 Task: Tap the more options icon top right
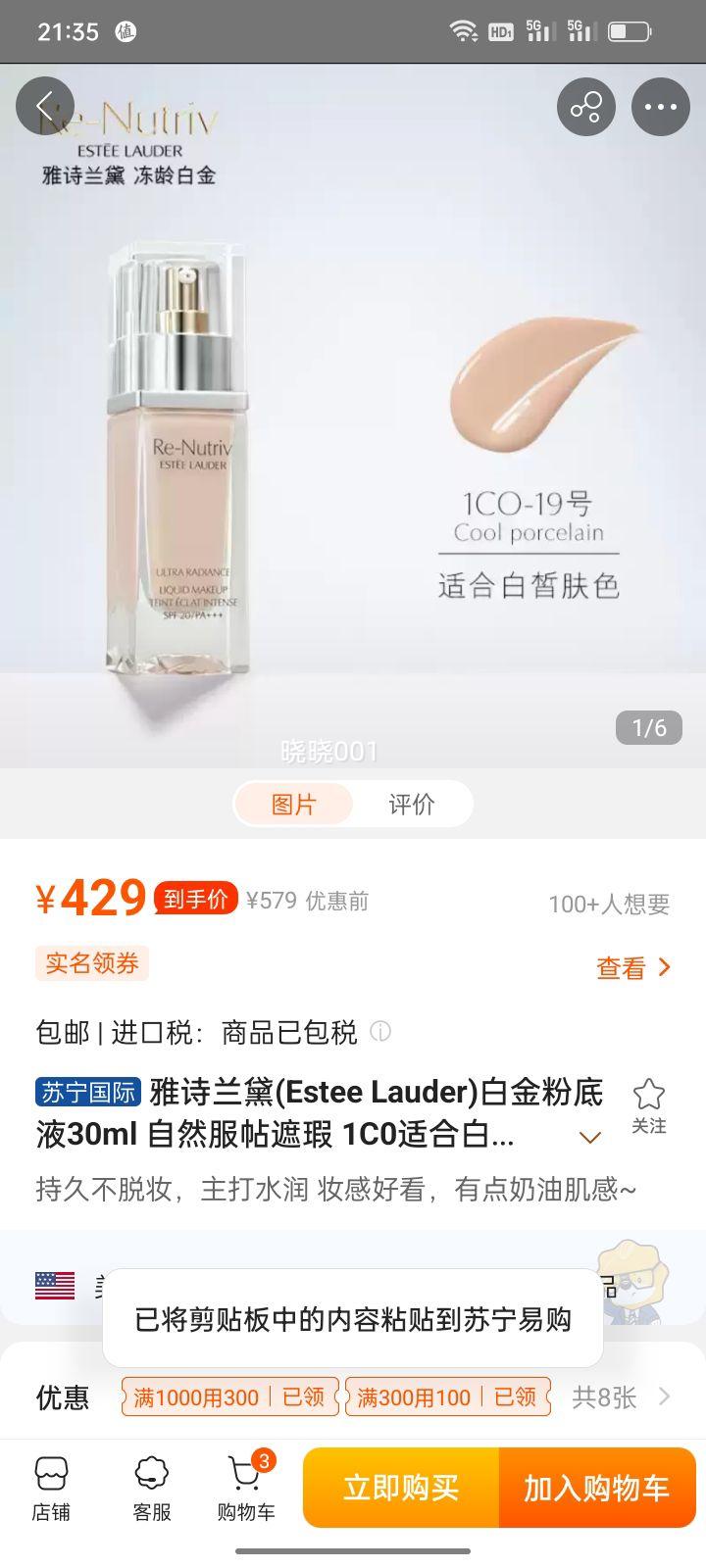(661, 106)
